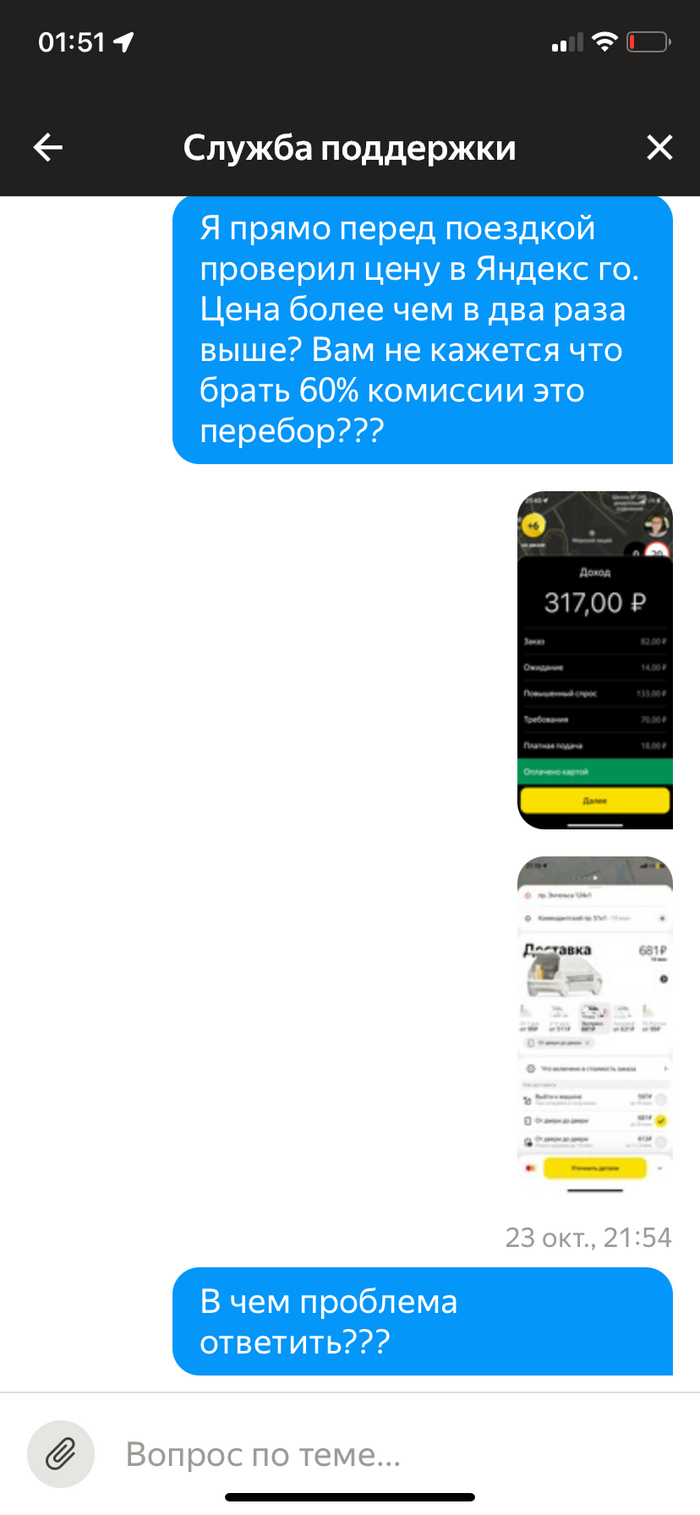Image resolution: width=700 pixels, height=1515 pixels.
Task: Go back from the Служба поддержки chat
Action: click(x=48, y=148)
